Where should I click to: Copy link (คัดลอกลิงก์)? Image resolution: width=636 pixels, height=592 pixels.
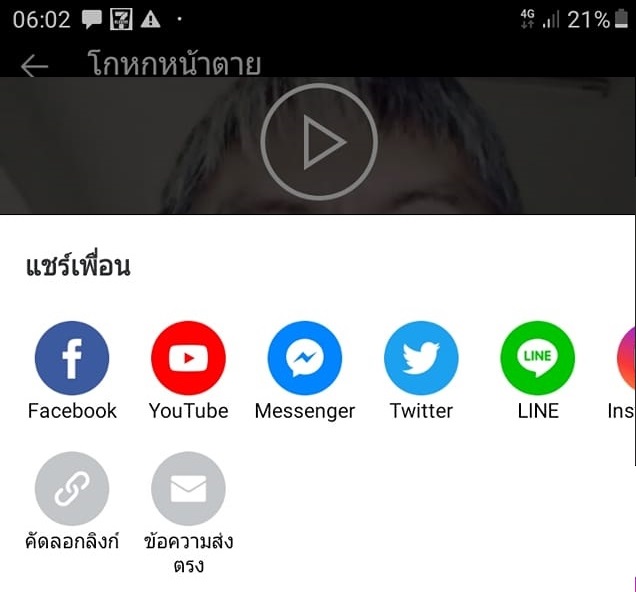[72, 489]
